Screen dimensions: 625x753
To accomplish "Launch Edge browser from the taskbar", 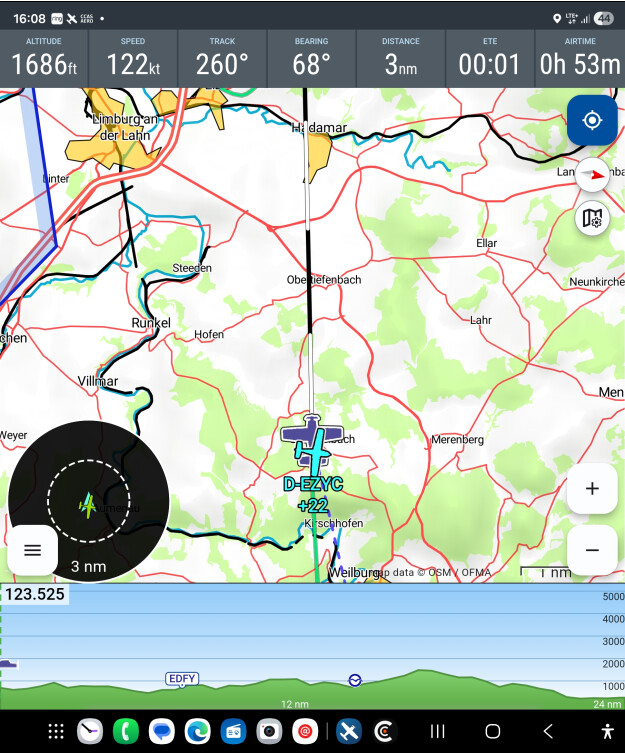I will point(196,731).
